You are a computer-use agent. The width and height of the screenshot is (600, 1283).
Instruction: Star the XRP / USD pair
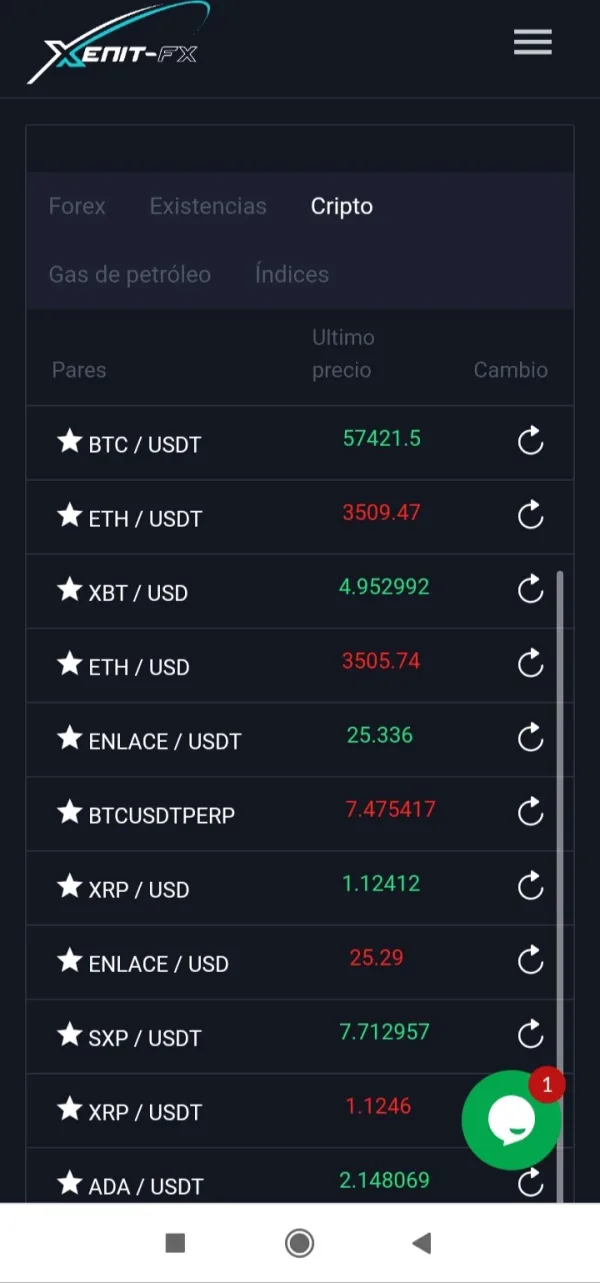coord(69,887)
